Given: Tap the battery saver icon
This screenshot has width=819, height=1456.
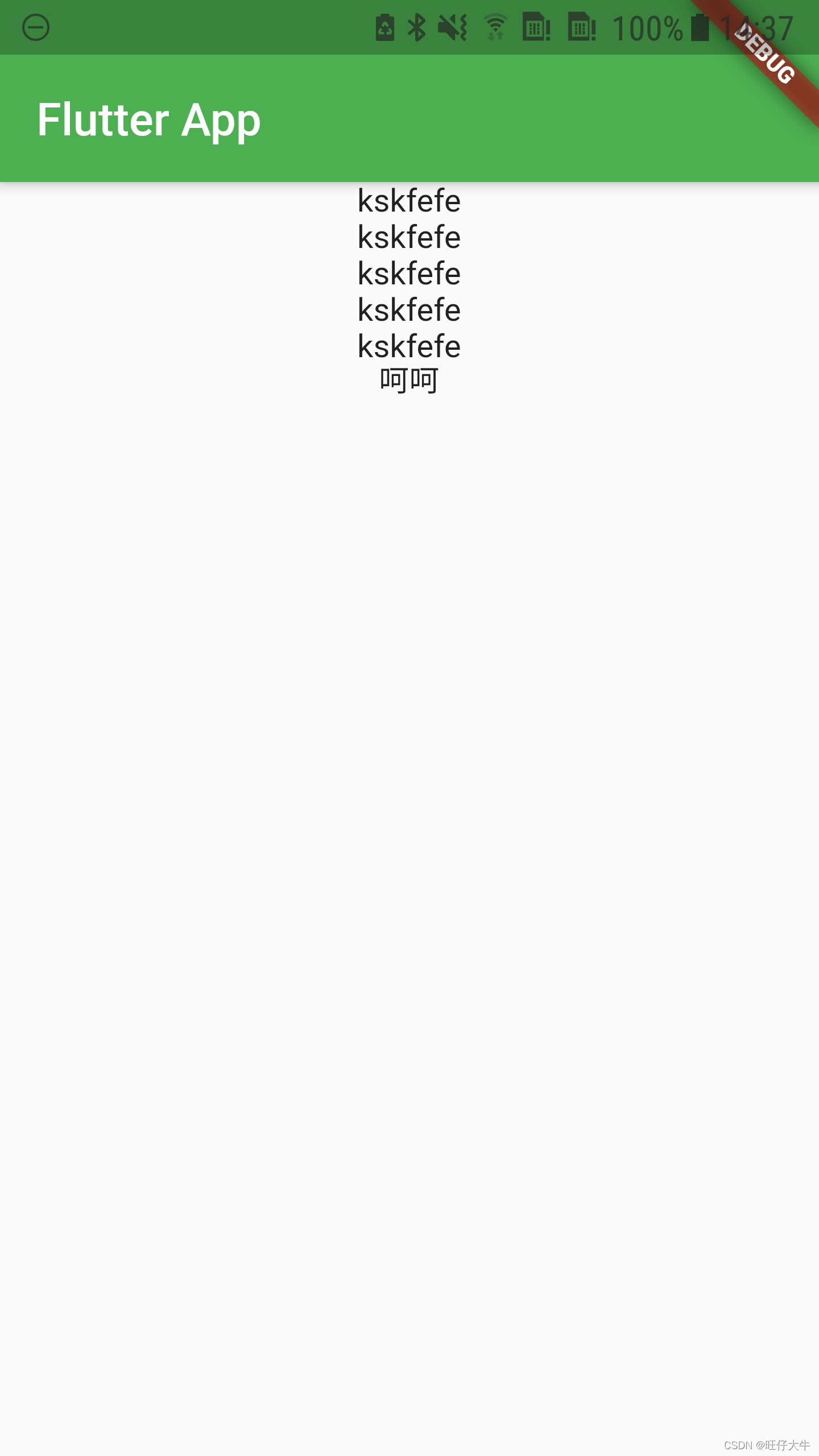Looking at the screenshot, I should tap(386, 26).
